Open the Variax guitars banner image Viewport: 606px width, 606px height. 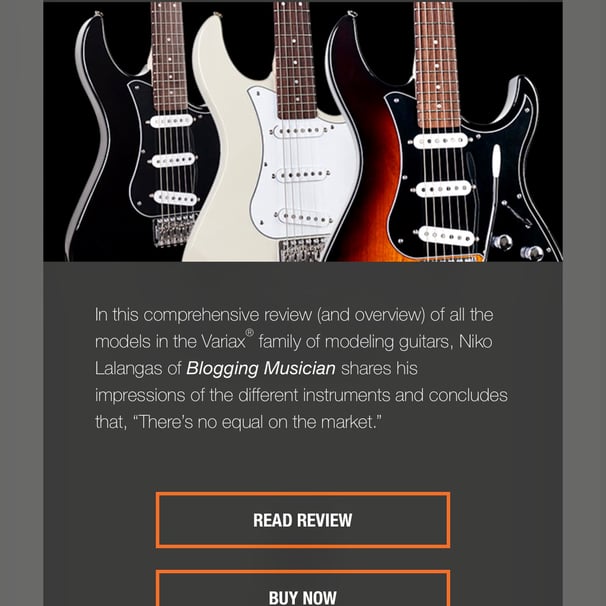click(302, 130)
